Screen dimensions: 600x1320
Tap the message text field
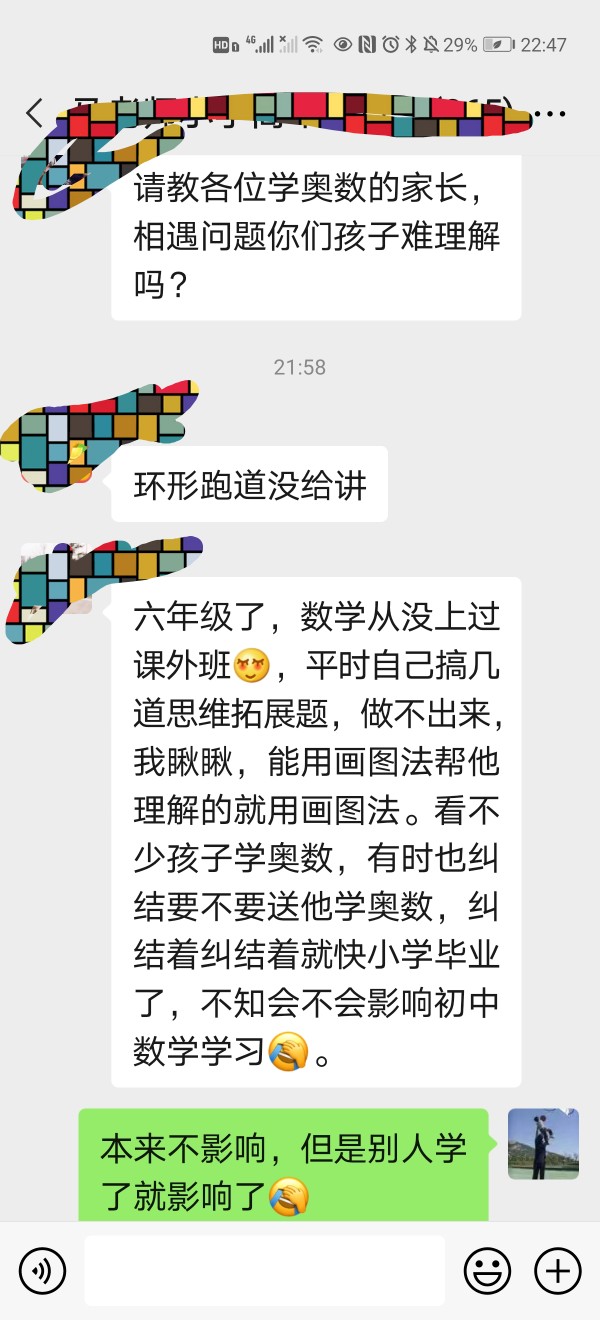coord(264,1271)
